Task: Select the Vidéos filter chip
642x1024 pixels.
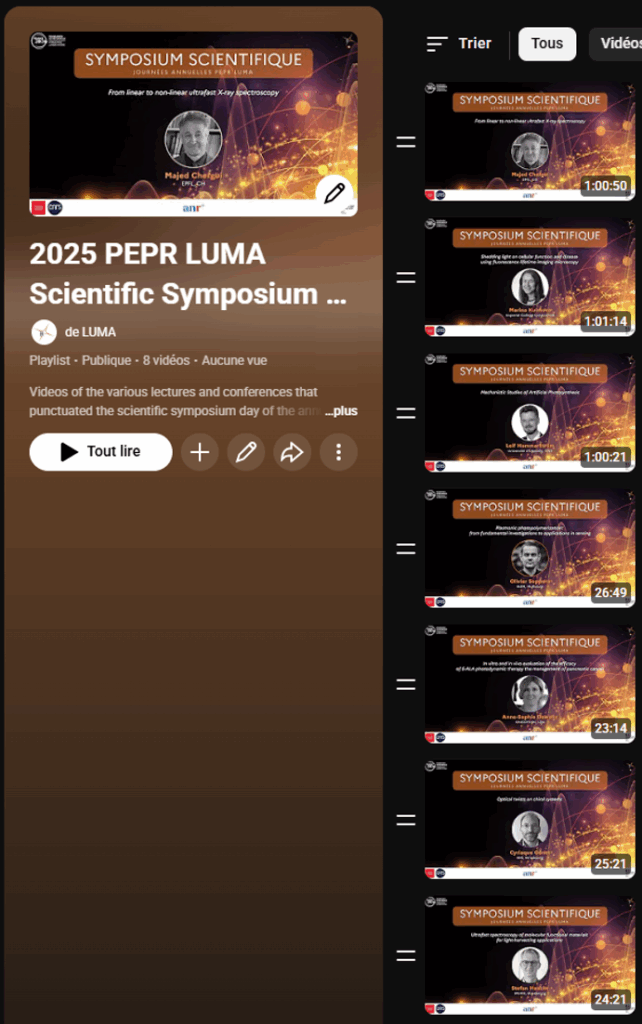Action: point(620,44)
